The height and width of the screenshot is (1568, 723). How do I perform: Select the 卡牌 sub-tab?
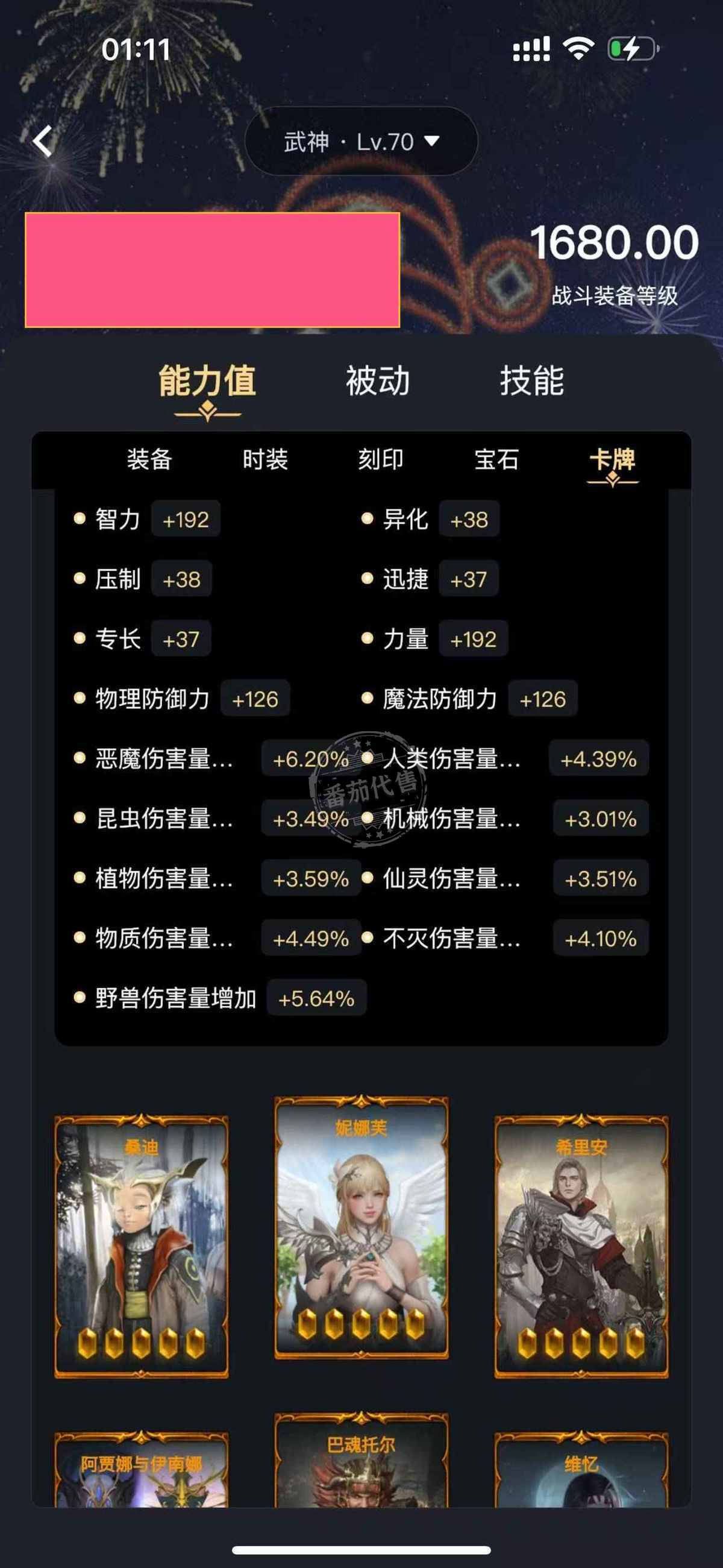612,459
